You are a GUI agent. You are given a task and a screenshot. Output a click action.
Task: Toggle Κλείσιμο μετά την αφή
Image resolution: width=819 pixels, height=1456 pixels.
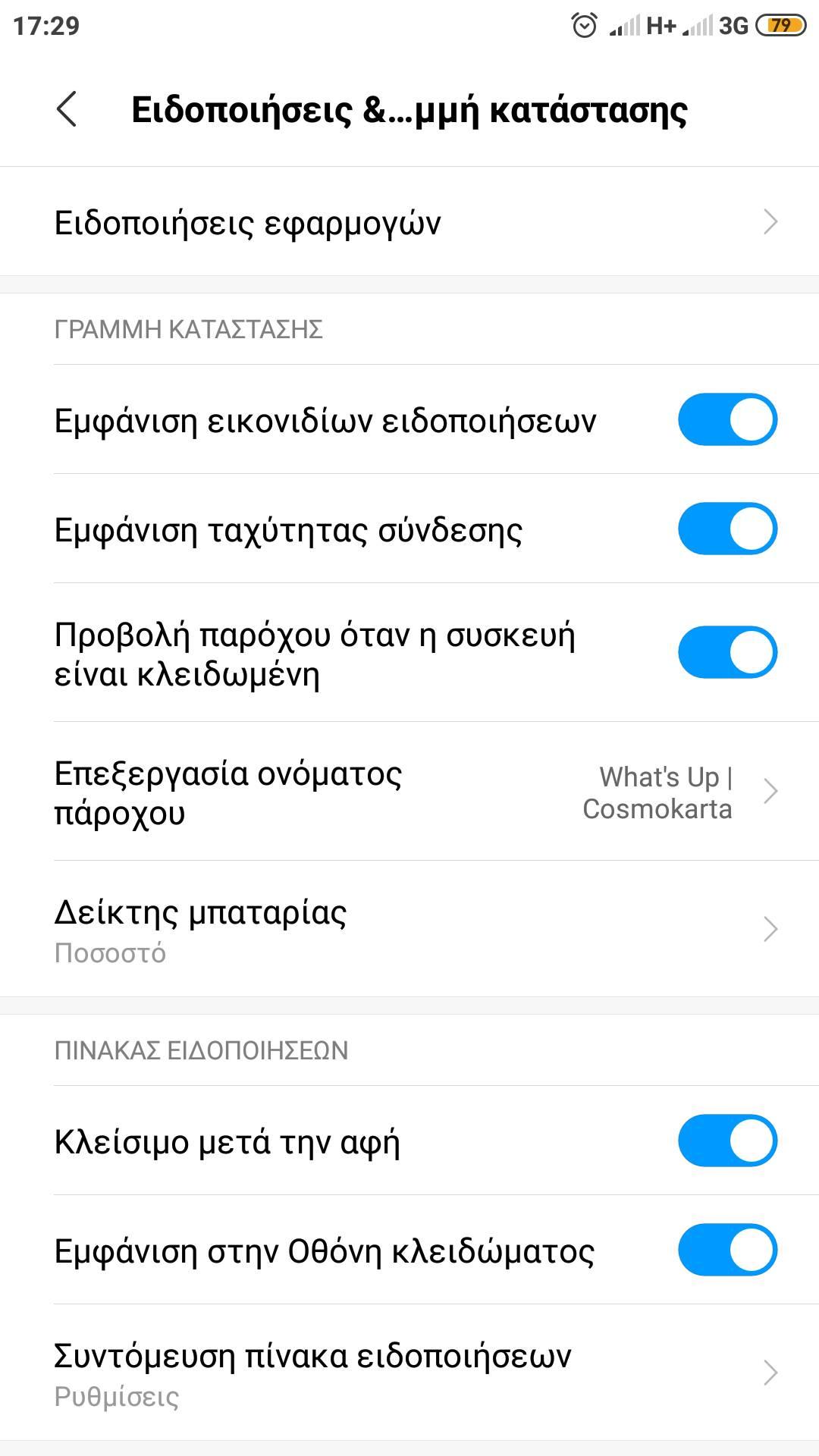click(x=726, y=1141)
